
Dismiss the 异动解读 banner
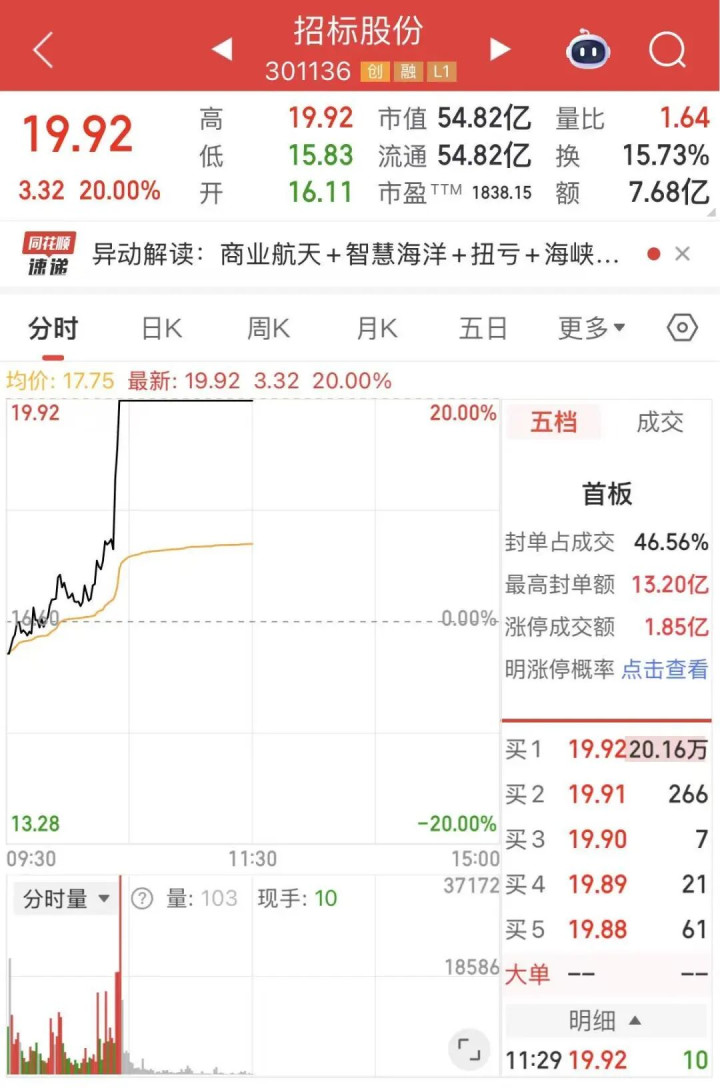point(682,254)
